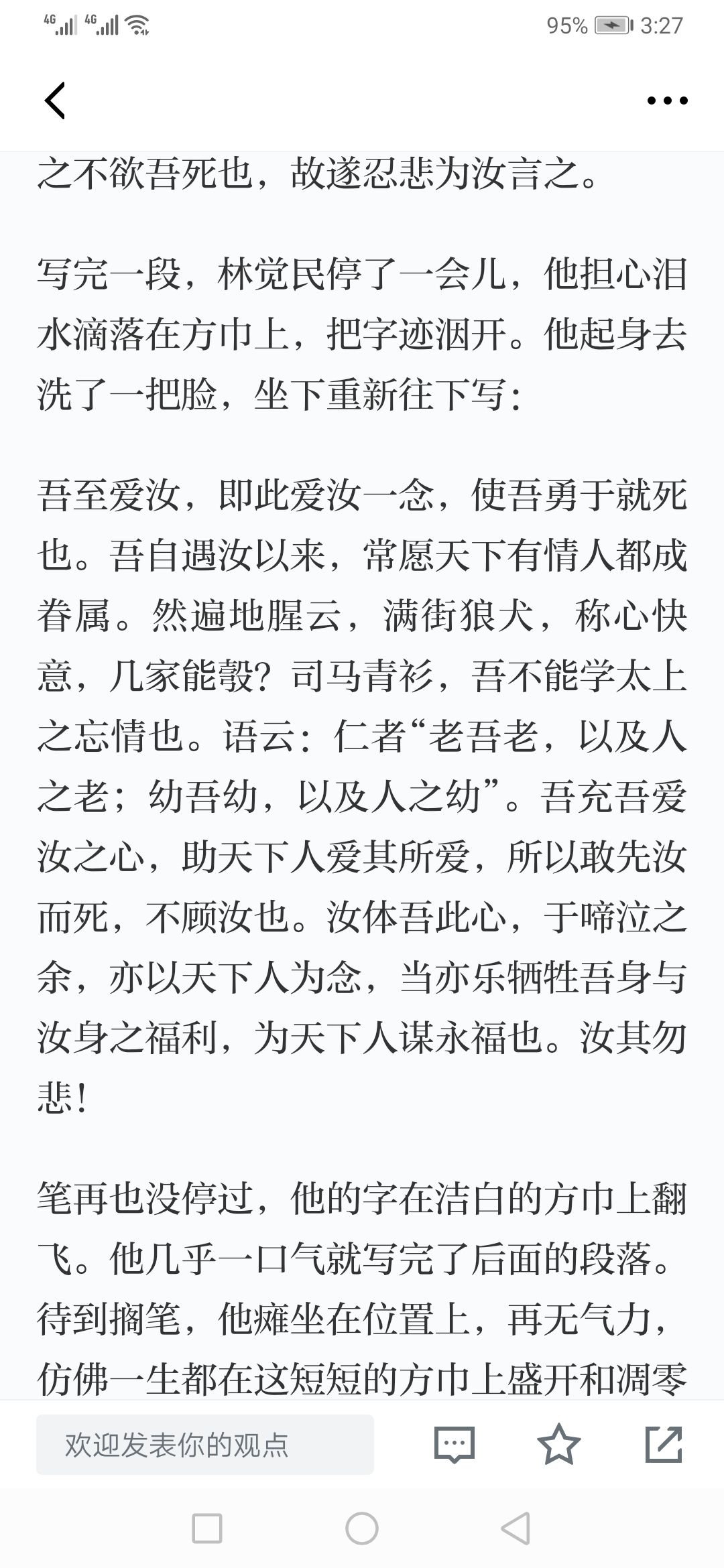
Task: Open the comments bubble icon
Action: point(455,1445)
